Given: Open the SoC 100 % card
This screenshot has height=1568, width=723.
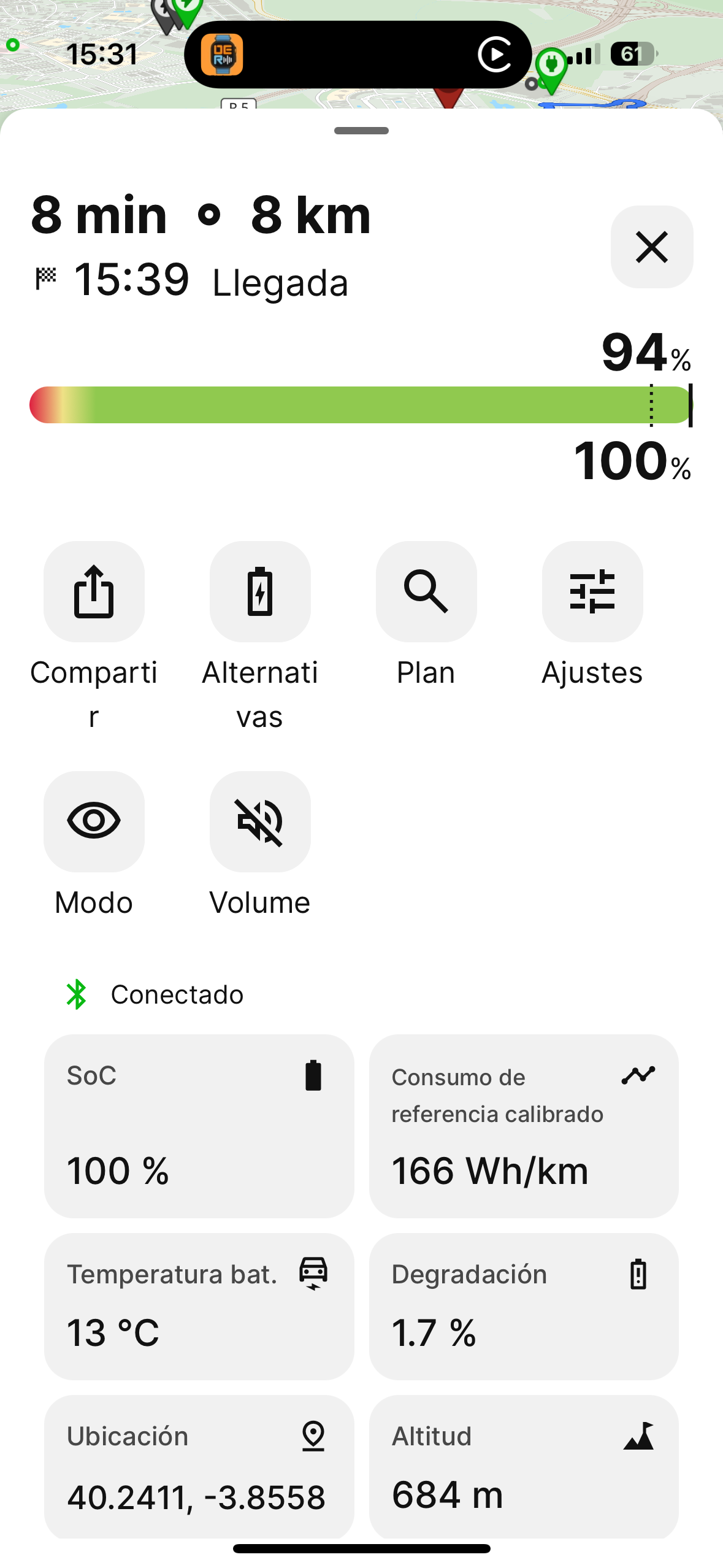Looking at the screenshot, I should tap(199, 1126).
